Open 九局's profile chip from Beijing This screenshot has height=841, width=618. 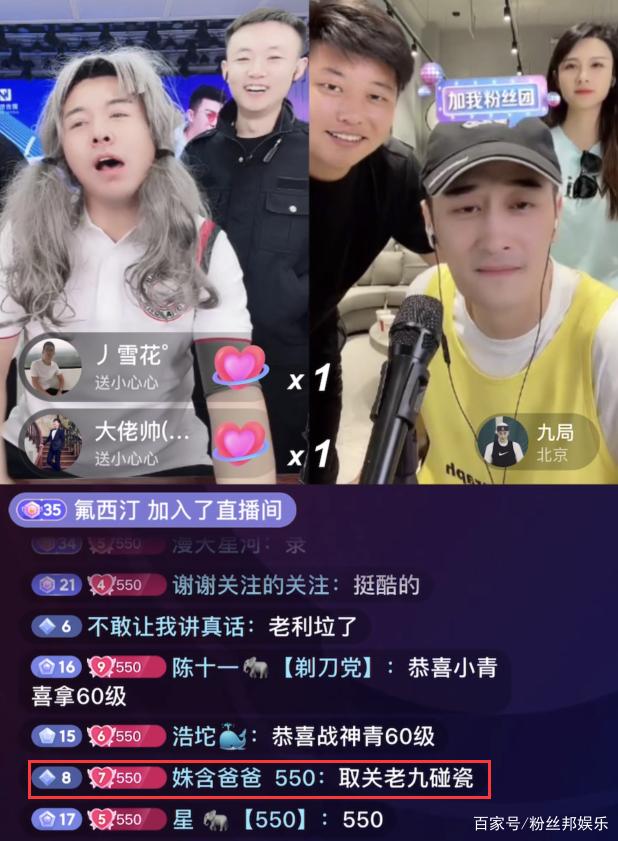(536, 440)
